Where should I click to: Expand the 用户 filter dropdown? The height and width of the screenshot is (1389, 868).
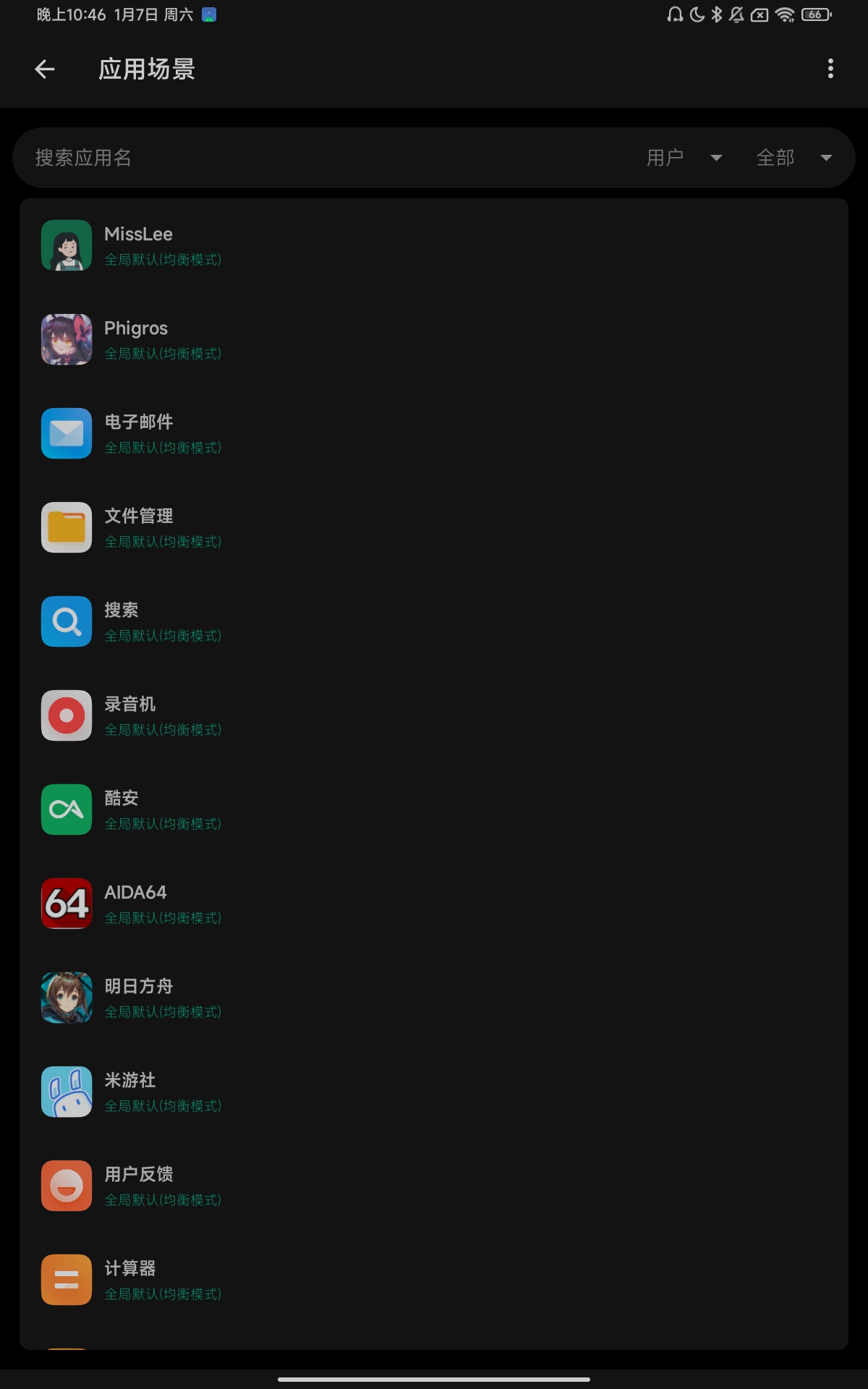pyautogui.click(x=684, y=158)
